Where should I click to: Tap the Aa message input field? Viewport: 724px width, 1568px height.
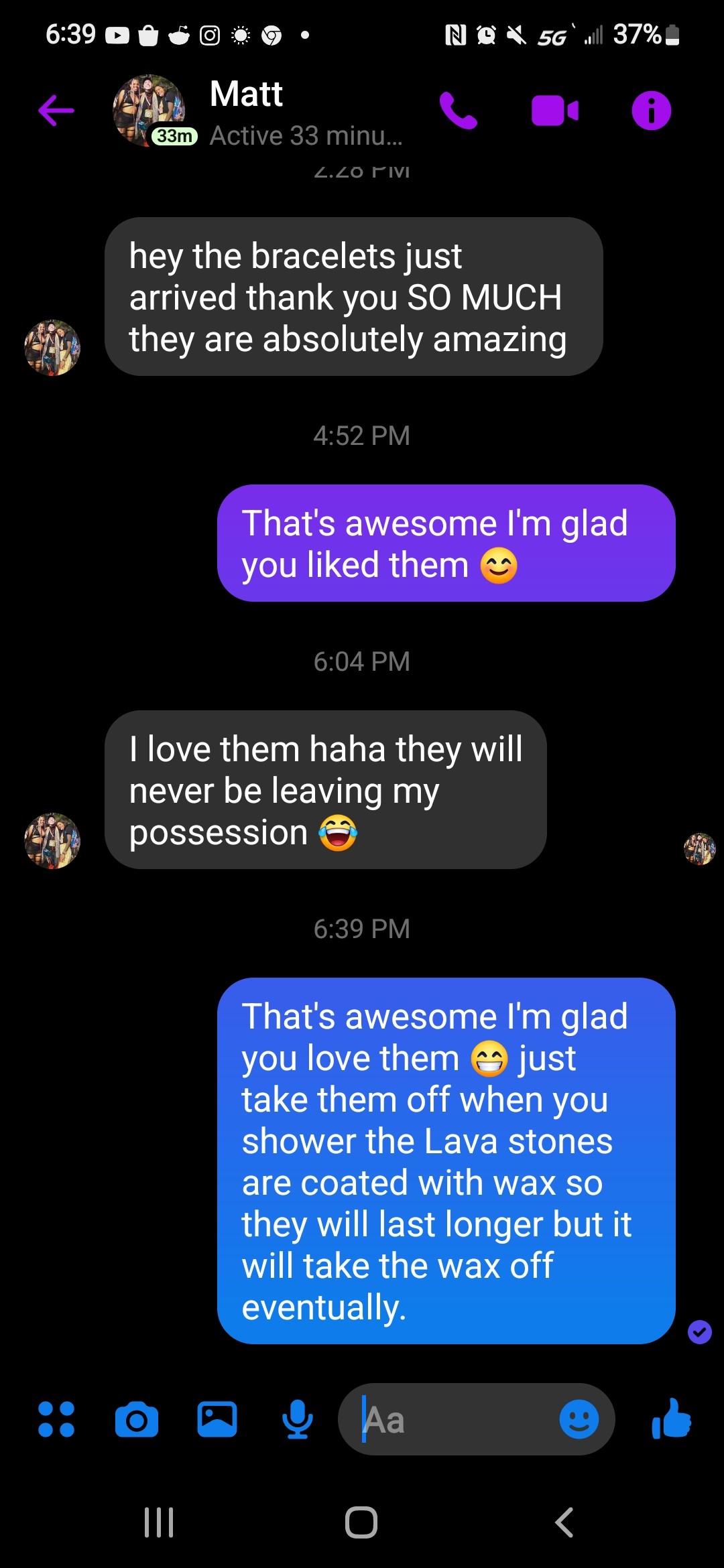pos(456,1419)
